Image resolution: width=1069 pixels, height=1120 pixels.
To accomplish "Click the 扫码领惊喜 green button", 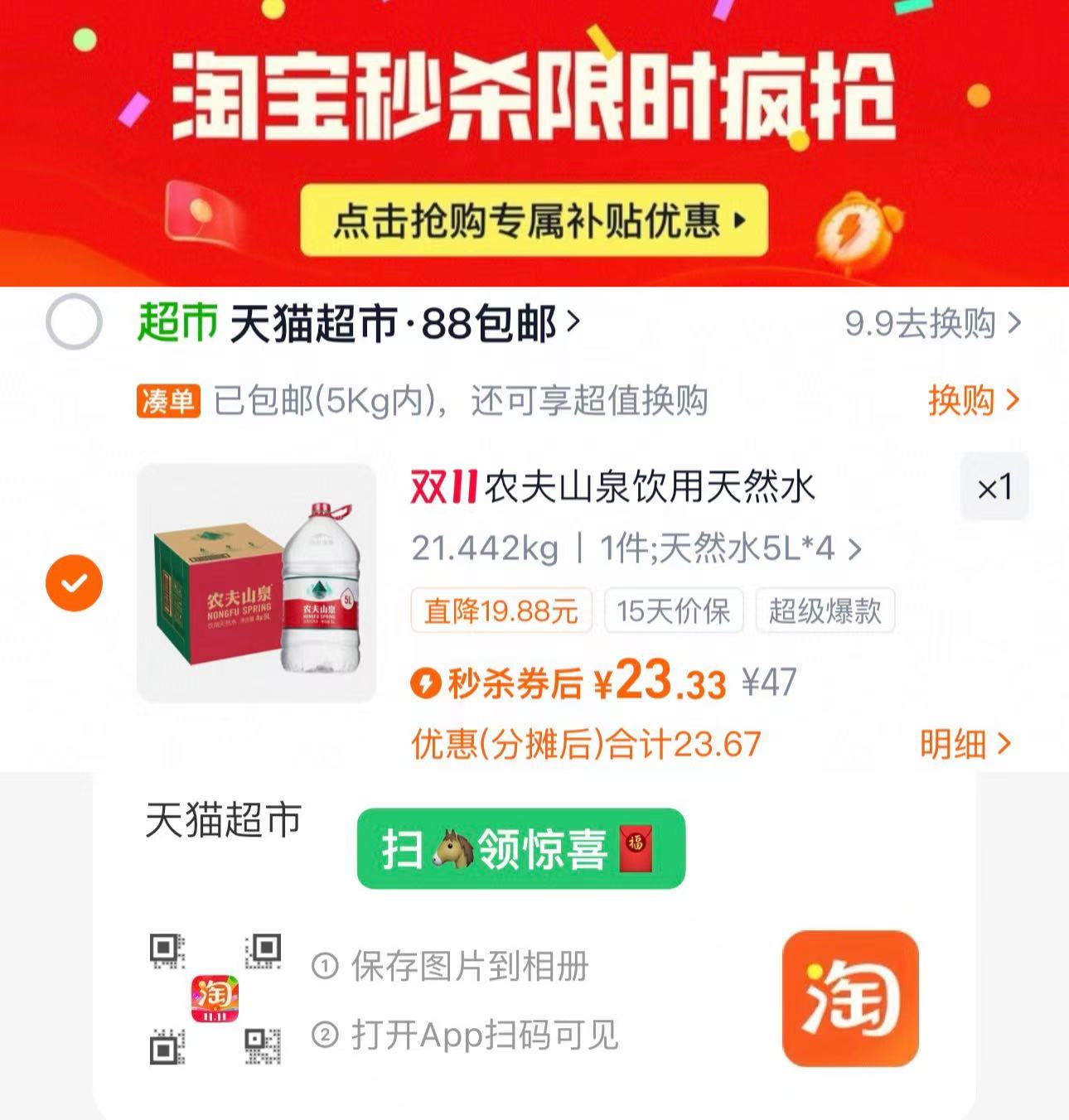I will click(520, 848).
